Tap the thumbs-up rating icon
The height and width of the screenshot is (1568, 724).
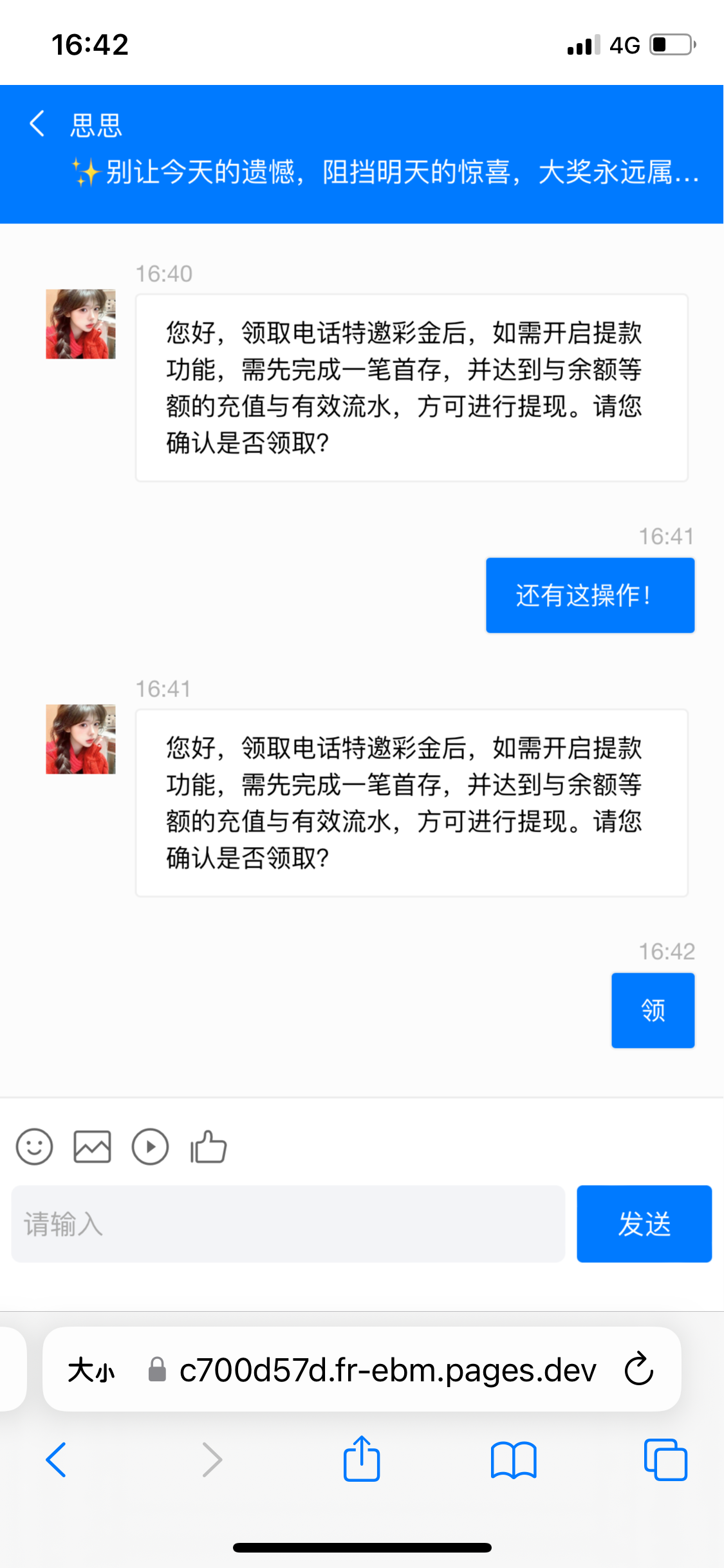[x=208, y=1147]
